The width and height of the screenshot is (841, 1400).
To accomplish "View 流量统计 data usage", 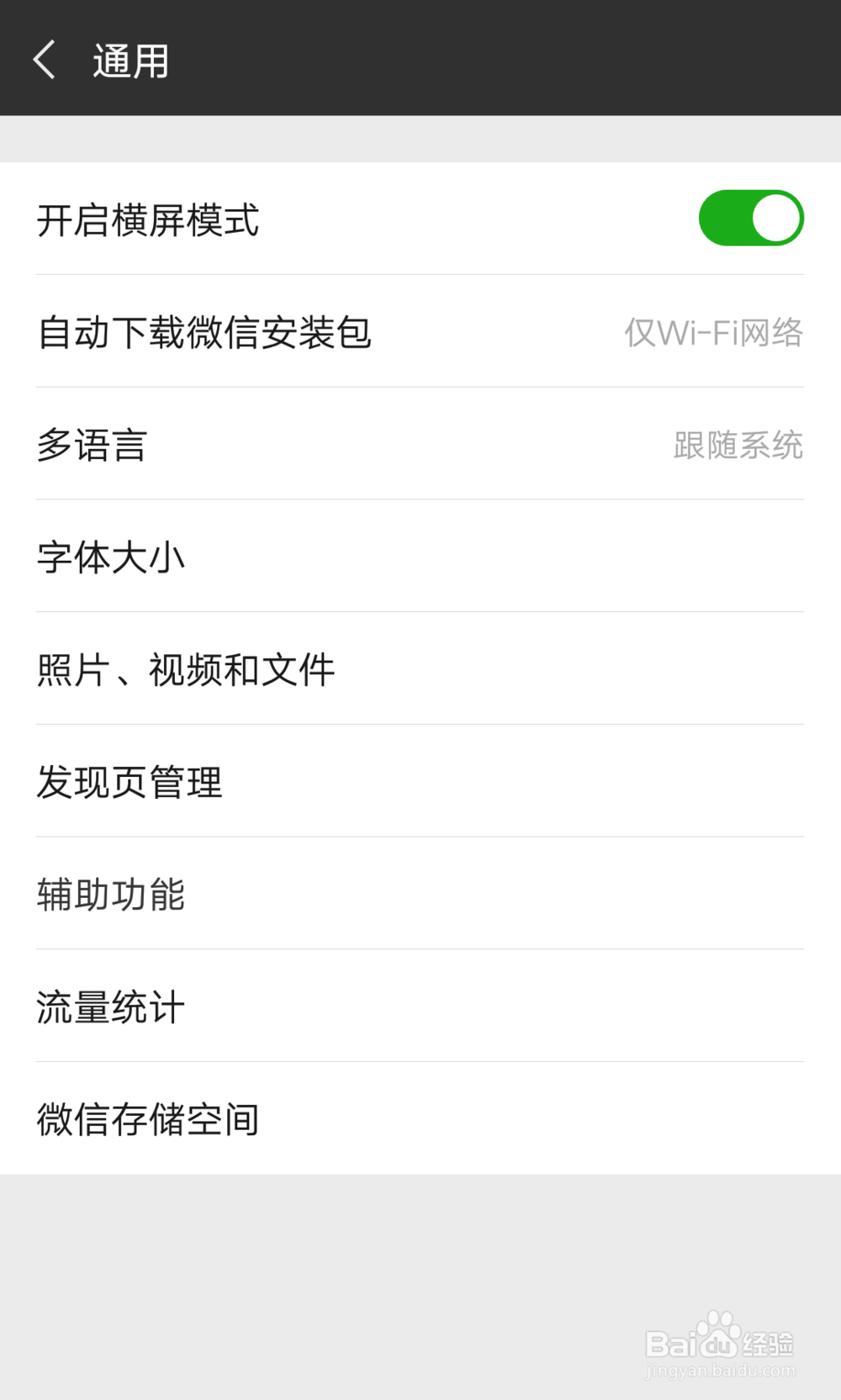I will (x=420, y=1006).
